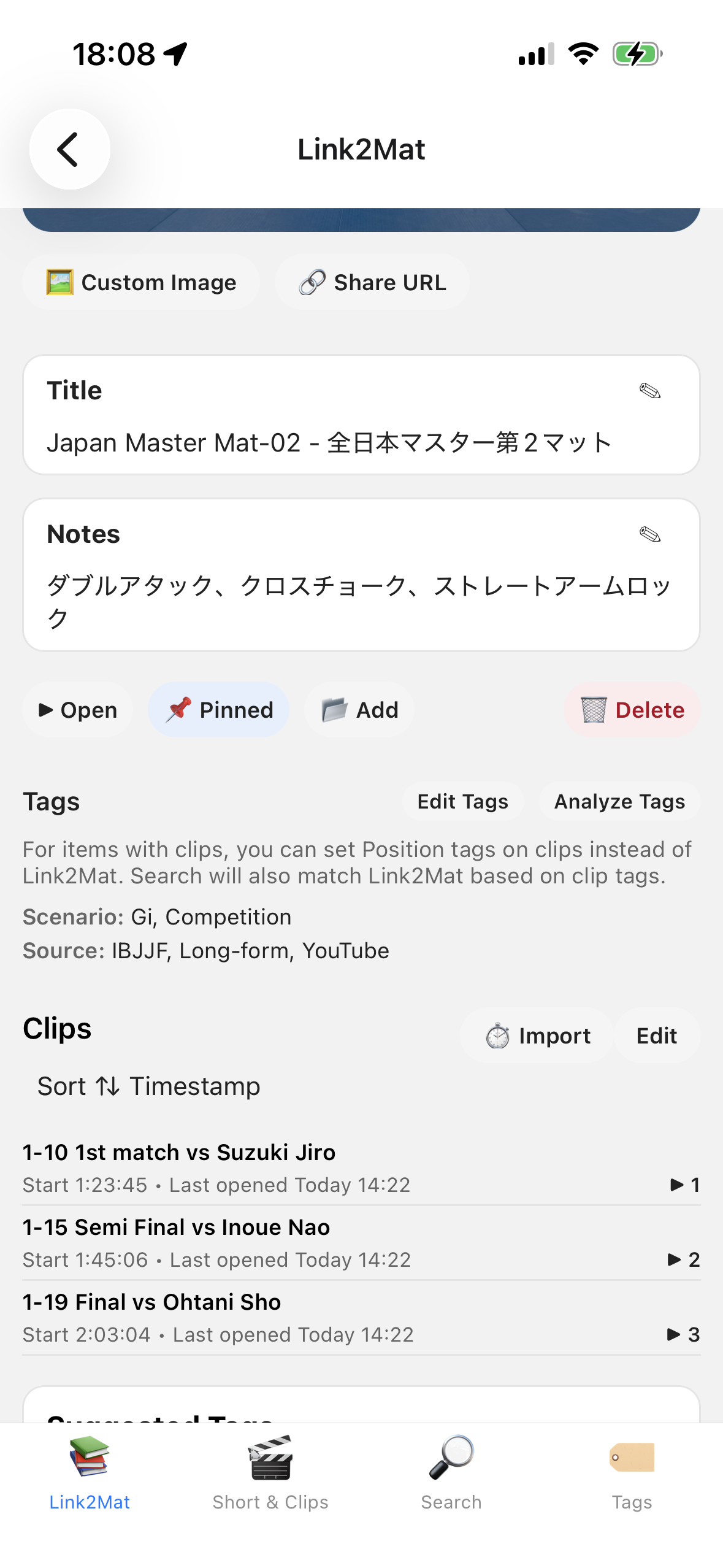The image size is (723, 1568).
Task: Edit the Notes using the pencil icon
Action: tap(651, 534)
